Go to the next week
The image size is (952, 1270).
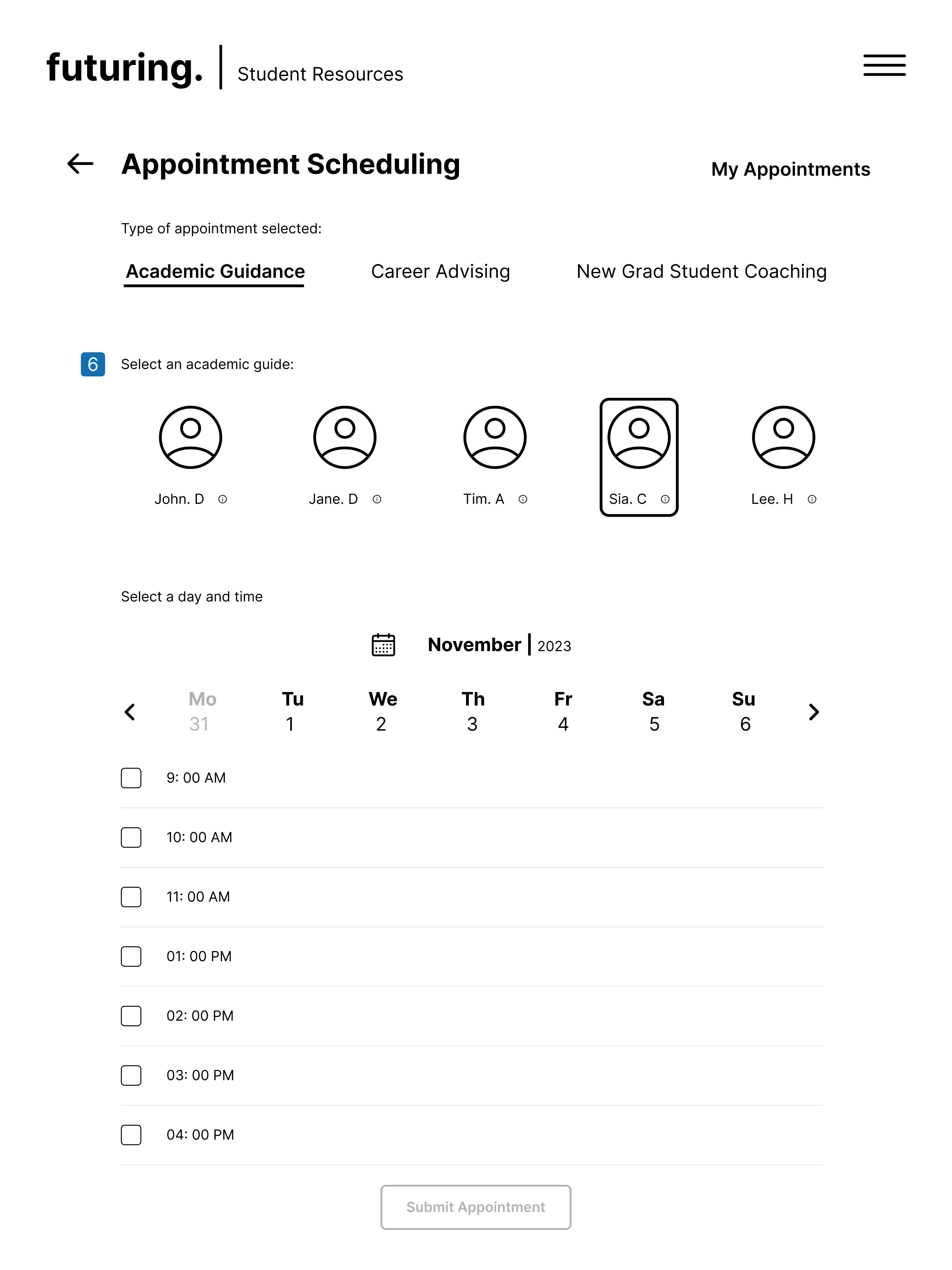814,712
